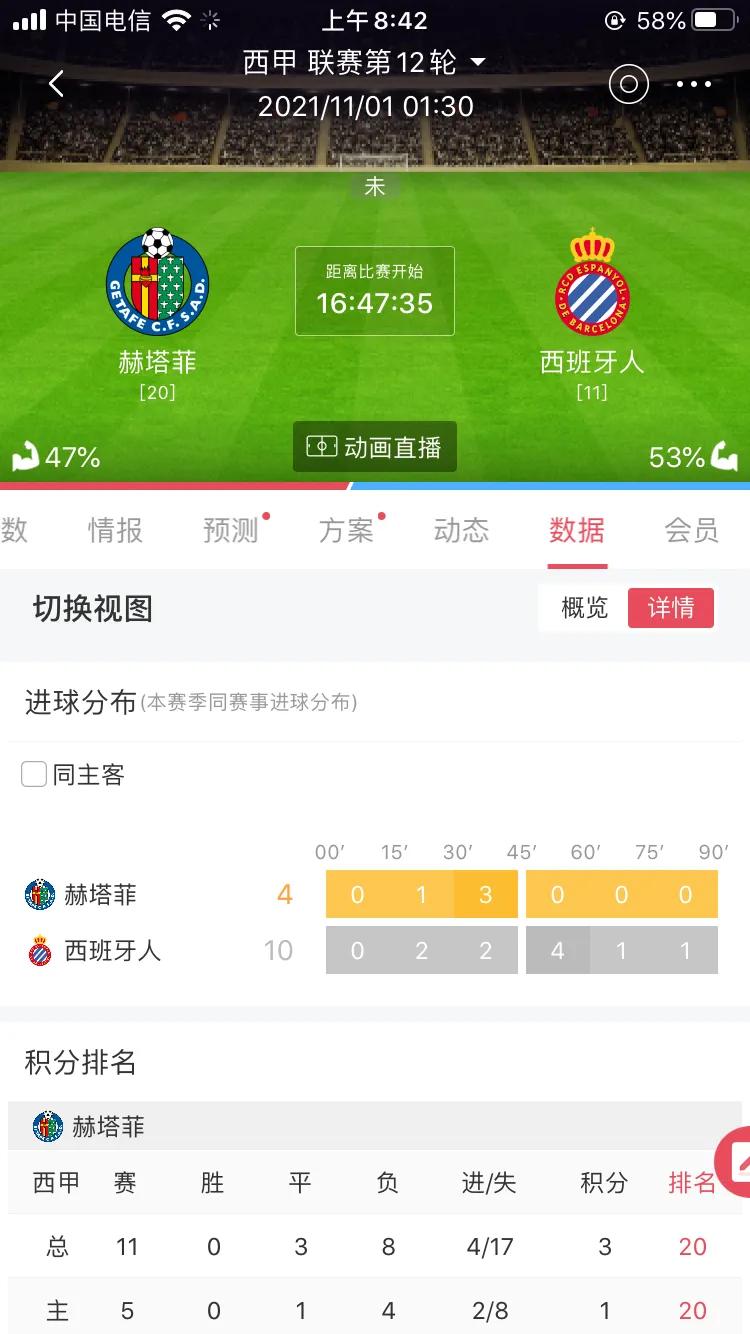Open the more options ellipsis menu
The image size is (750, 1334).
tap(694, 84)
